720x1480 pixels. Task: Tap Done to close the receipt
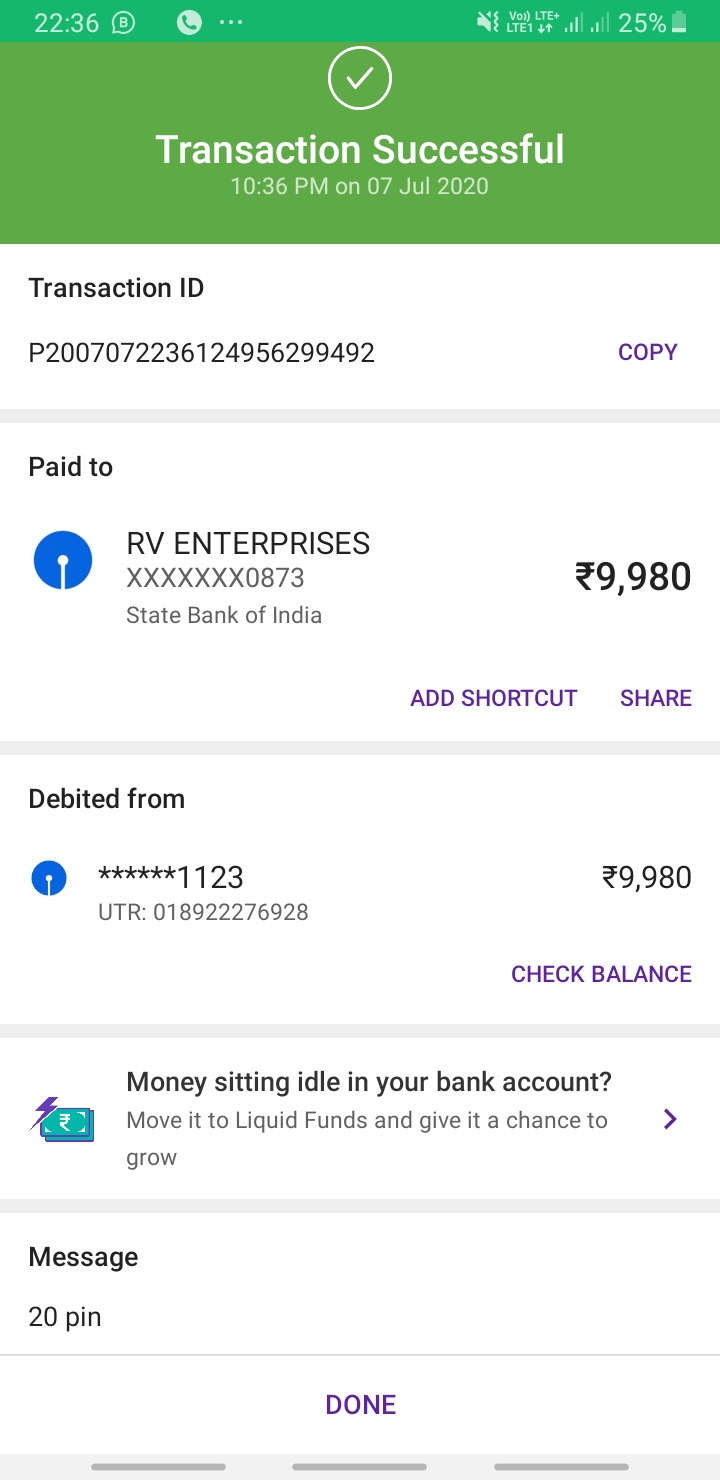click(x=360, y=1404)
